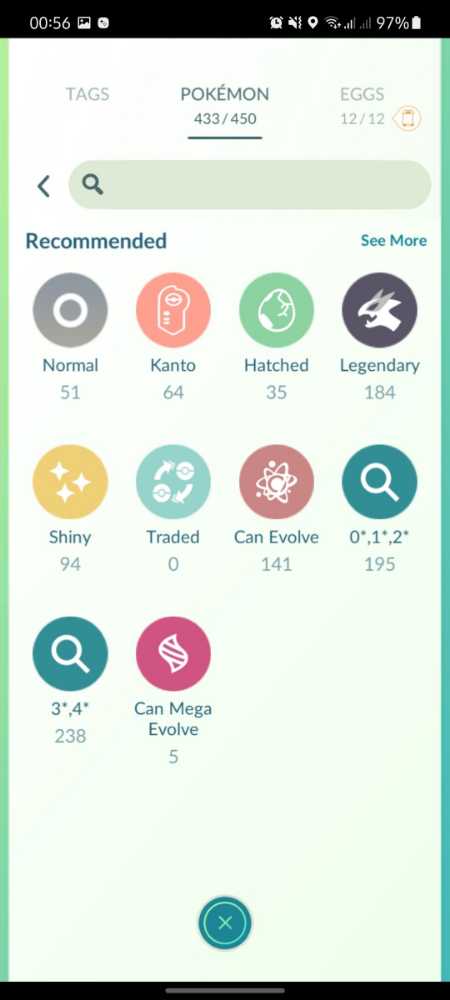Go back using the left arrow

[43, 186]
